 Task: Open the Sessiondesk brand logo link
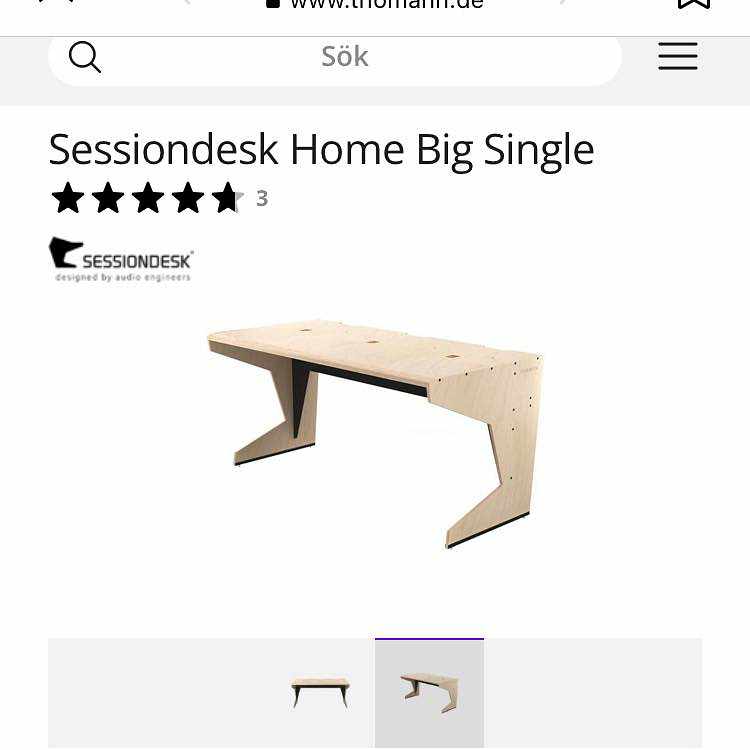point(121,259)
